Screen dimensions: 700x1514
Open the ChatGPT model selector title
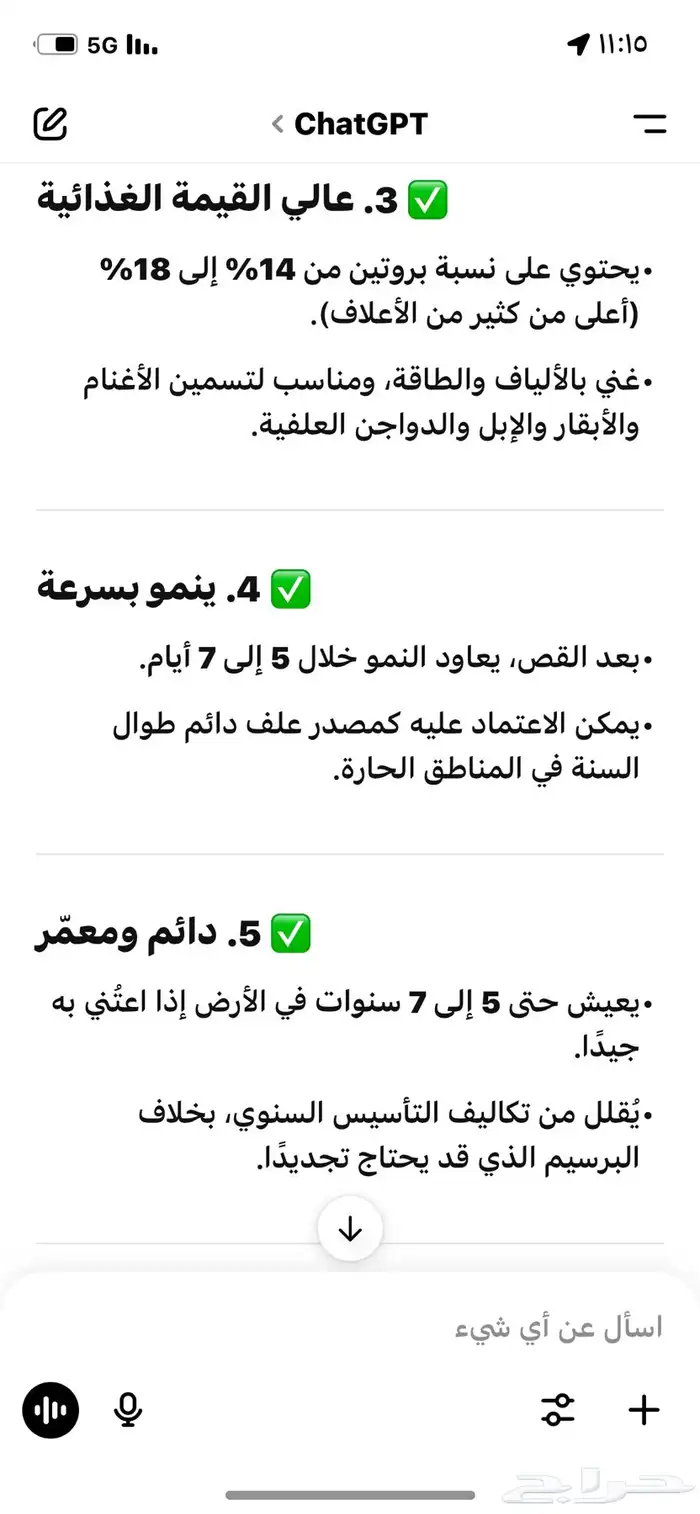(350, 124)
